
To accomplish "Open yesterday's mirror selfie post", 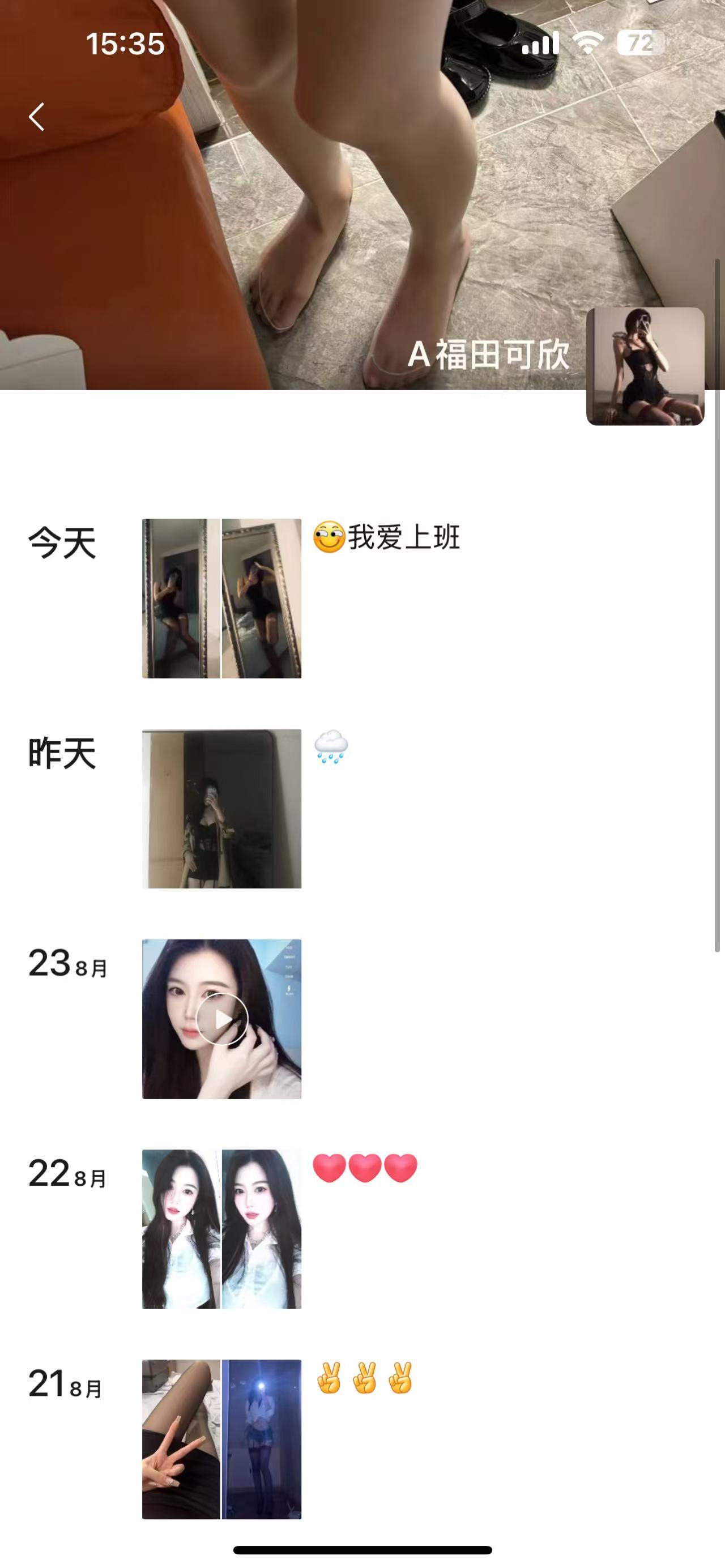I will [x=221, y=808].
